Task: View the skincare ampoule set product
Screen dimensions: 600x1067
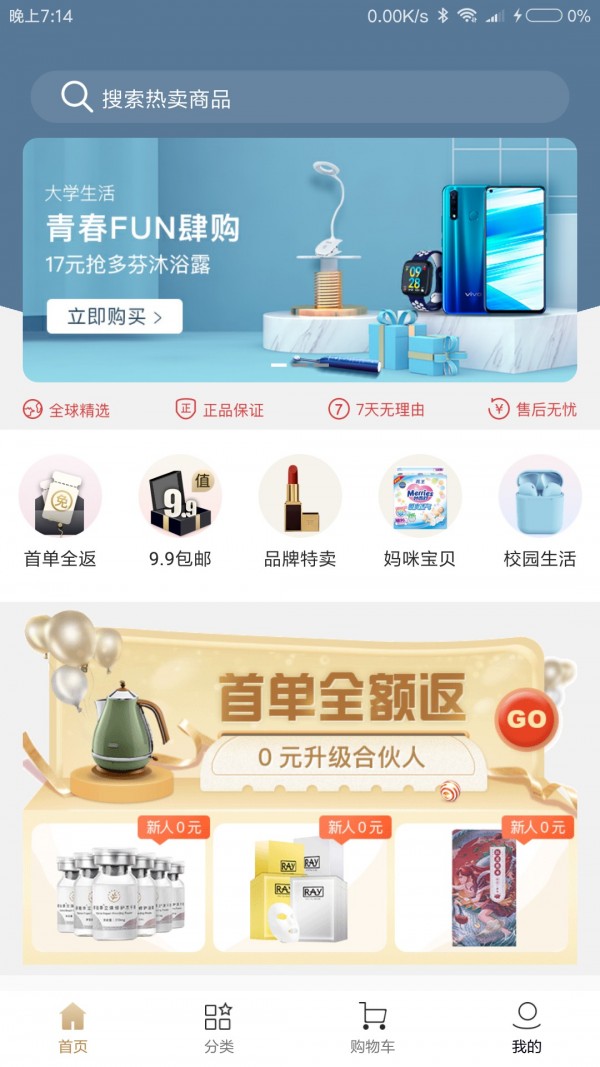Action: 119,888
